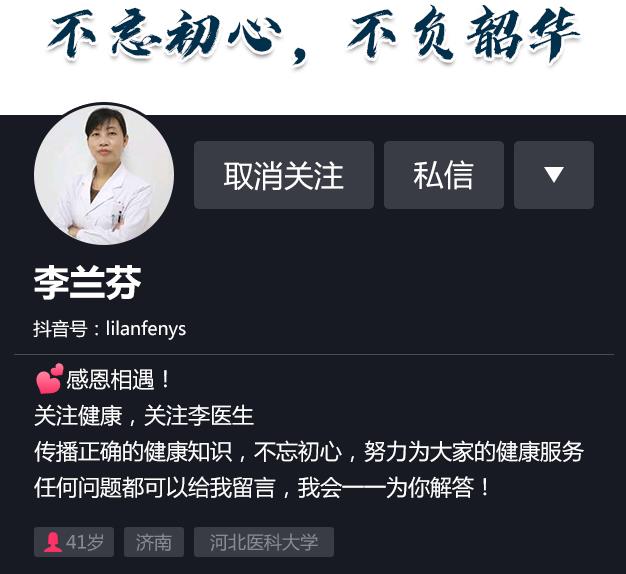Image resolution: width=626 pixels, height=574 pixels.
Task: Open 私信 to message 李兰芬
Action: tap(443, 175)
